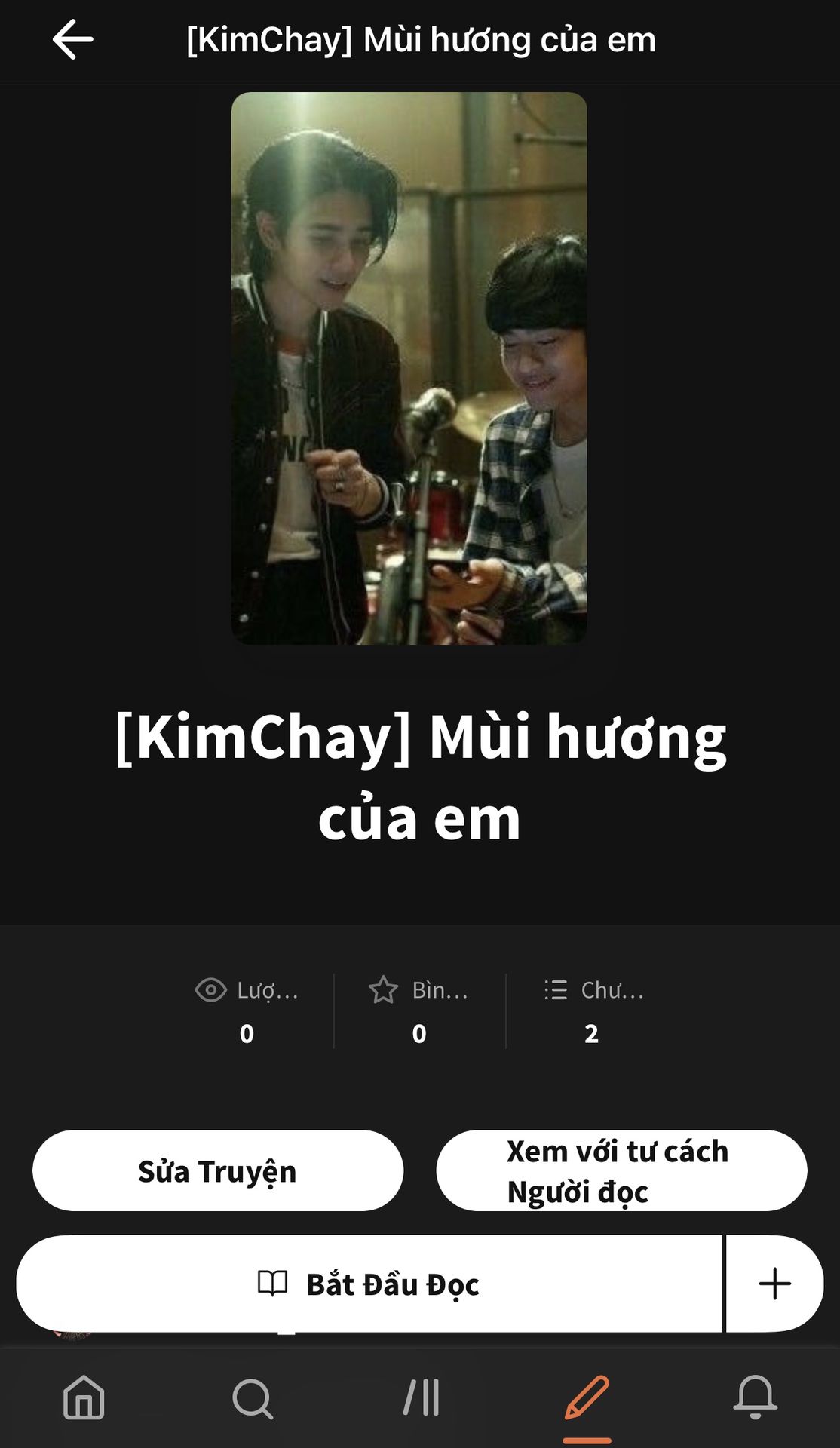This screenshot has height=1448, width=840.
Task: Open the Write pencil tab
Action: (x=587, y=1397)
